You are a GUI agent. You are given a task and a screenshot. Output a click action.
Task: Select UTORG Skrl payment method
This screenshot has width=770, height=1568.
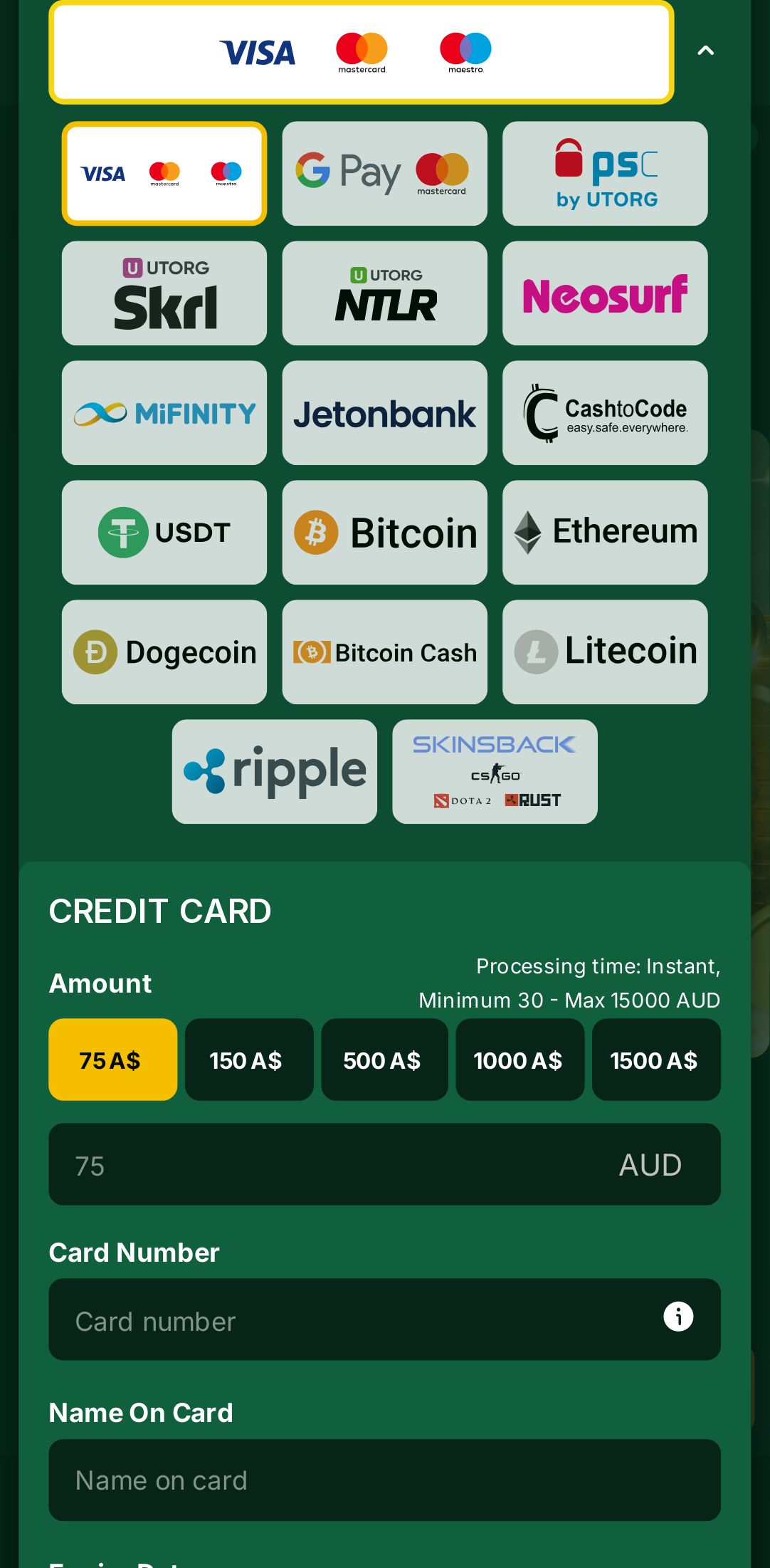164,293
